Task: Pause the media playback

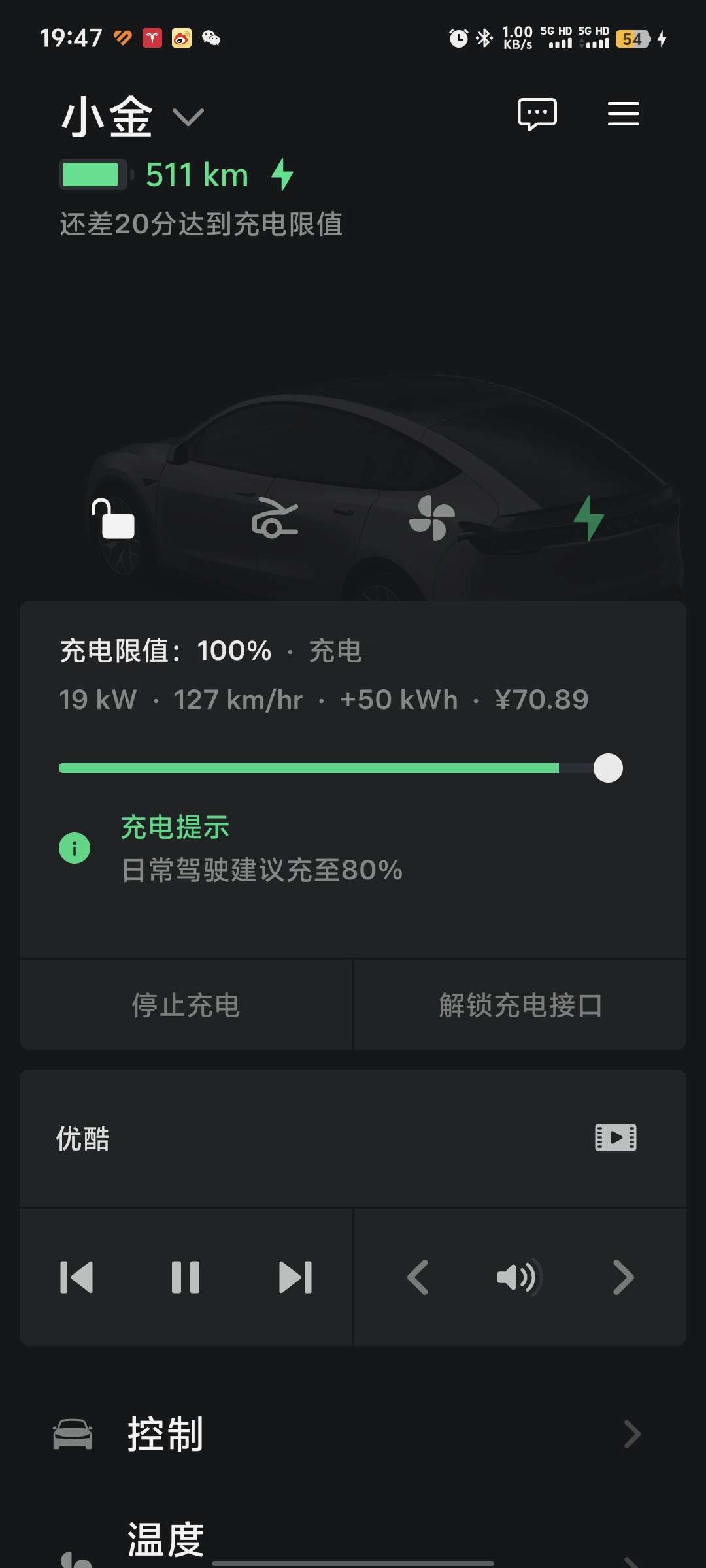Action: (186, 1277)
